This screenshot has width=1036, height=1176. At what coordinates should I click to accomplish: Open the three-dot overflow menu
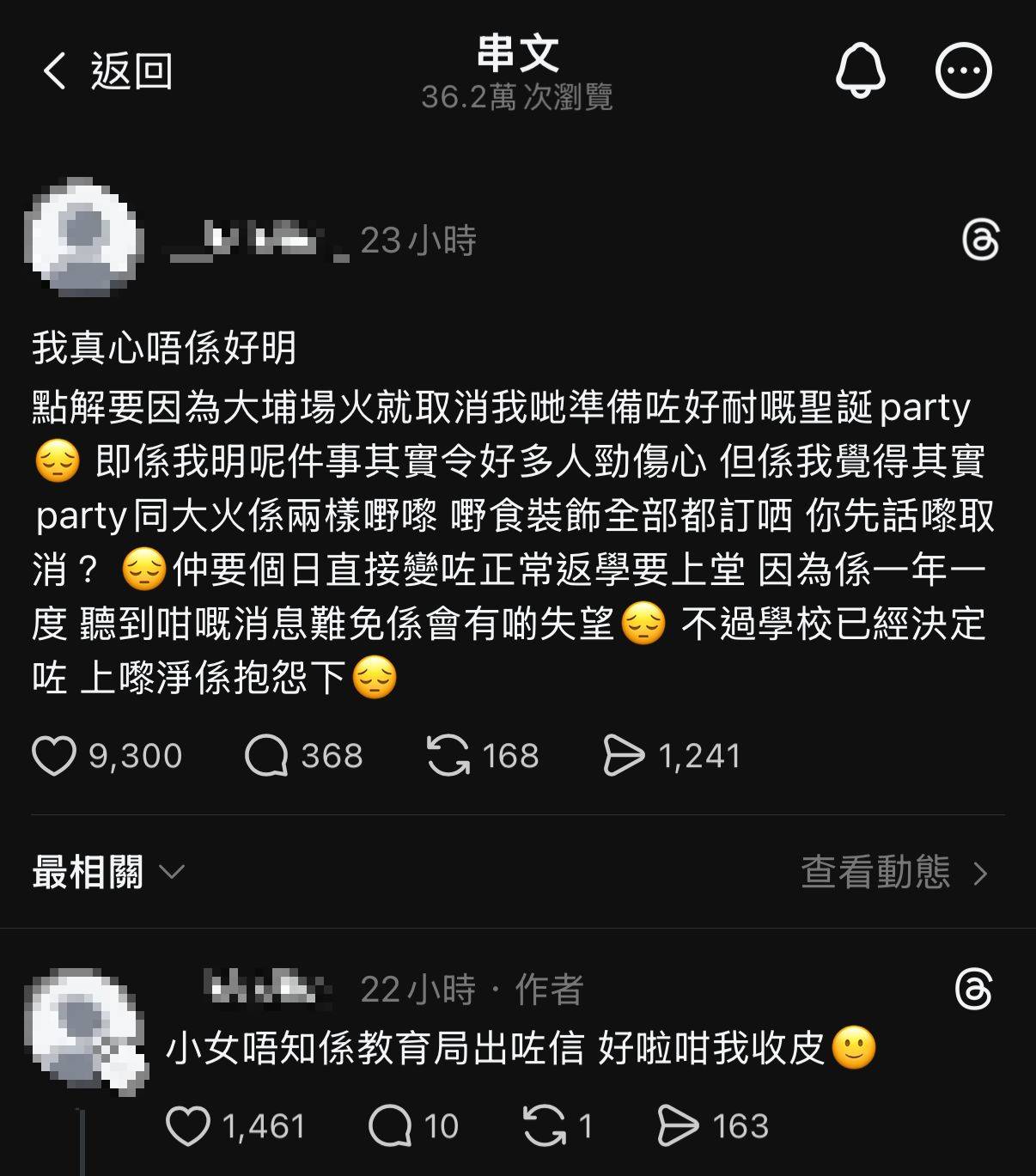point(963,71)
